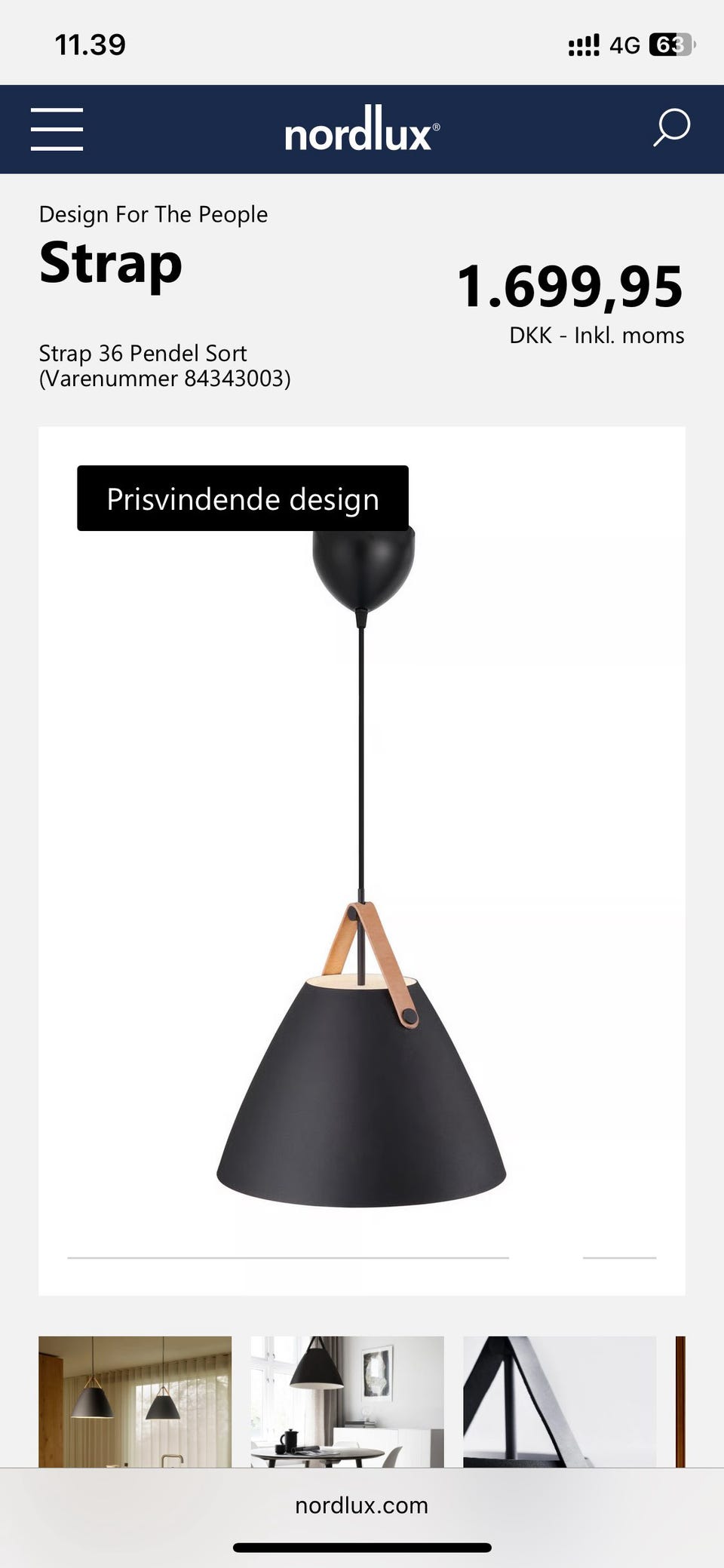Select the black-and-white close-up thumbnail

pos(557,1404)
